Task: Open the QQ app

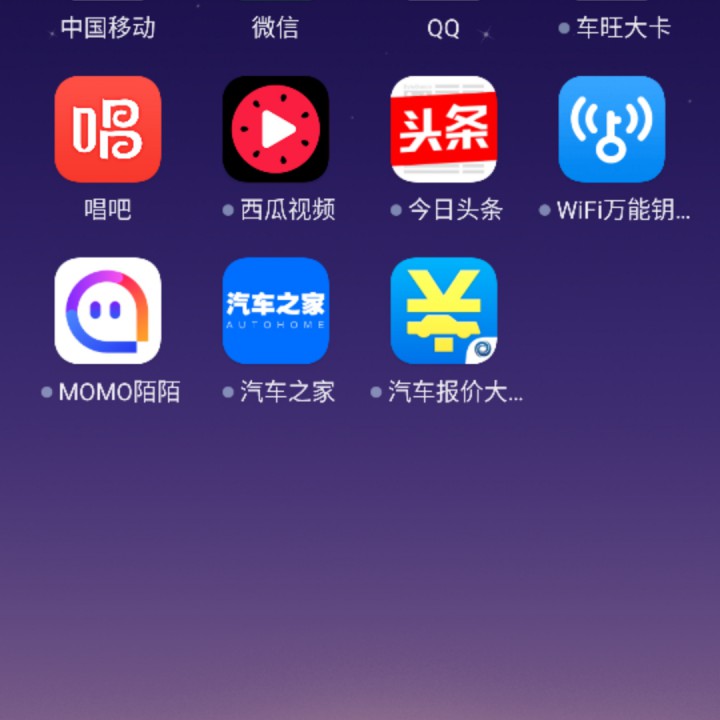Action: click(x=444, y=27)
